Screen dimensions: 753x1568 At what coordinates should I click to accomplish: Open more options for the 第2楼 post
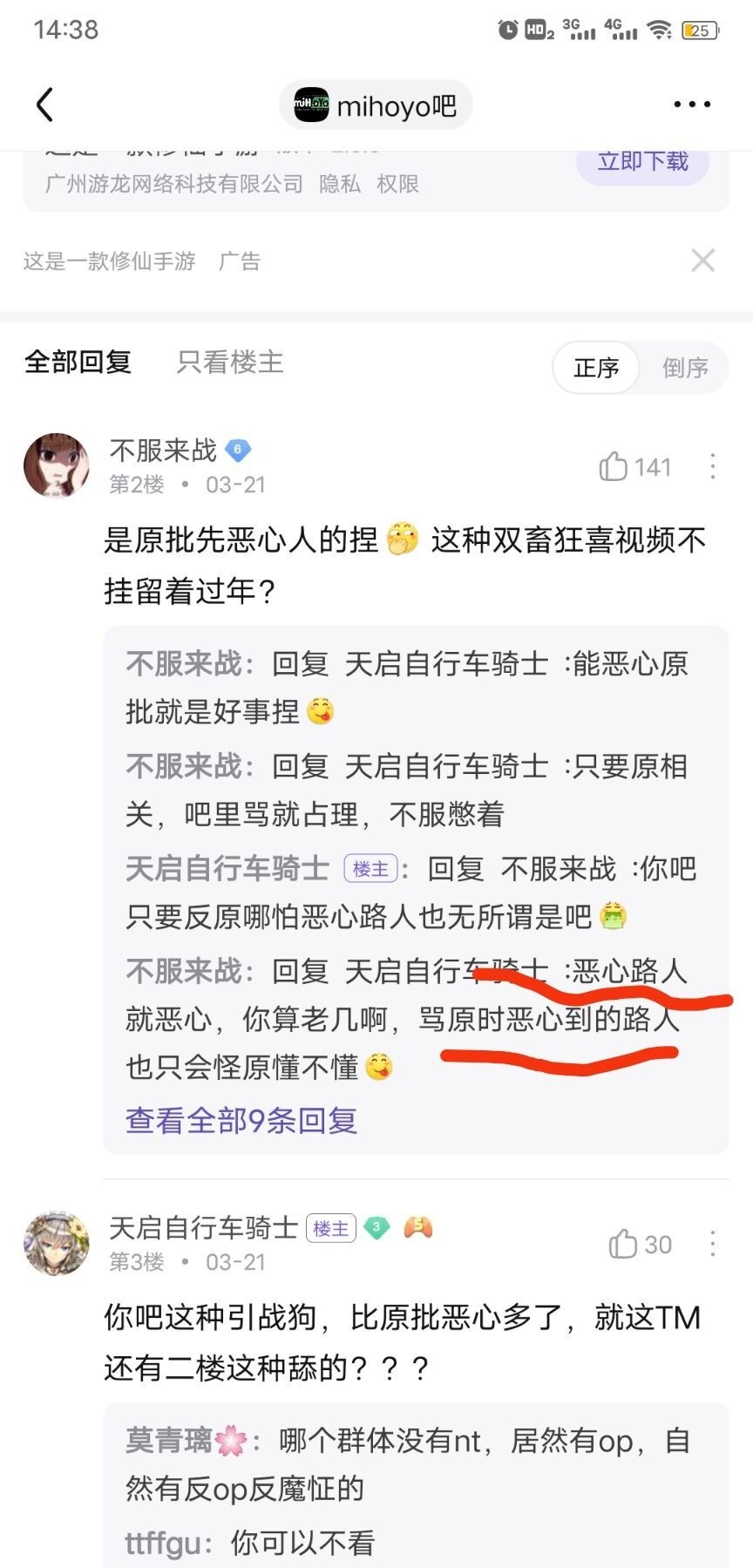[713, 466]
